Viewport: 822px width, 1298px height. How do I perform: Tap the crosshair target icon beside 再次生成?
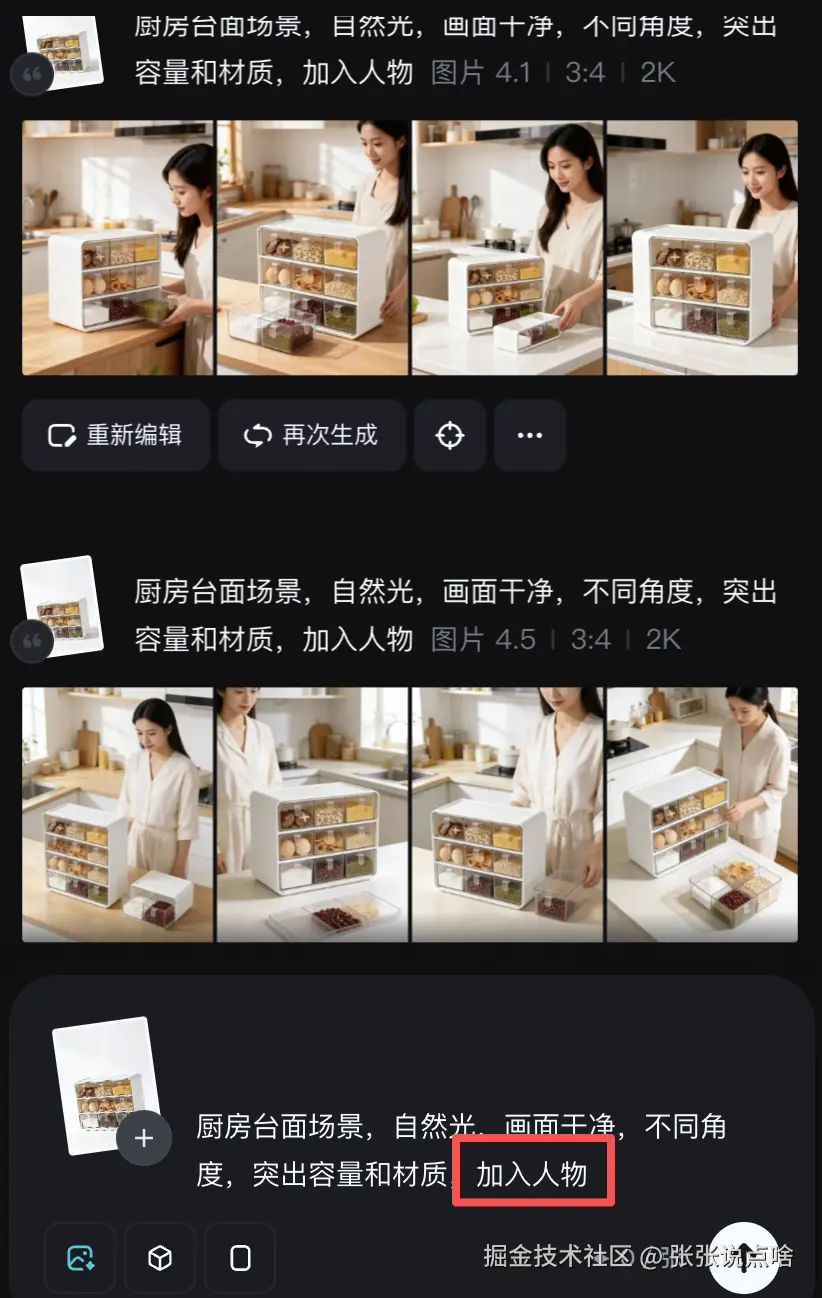click(450, 435)
